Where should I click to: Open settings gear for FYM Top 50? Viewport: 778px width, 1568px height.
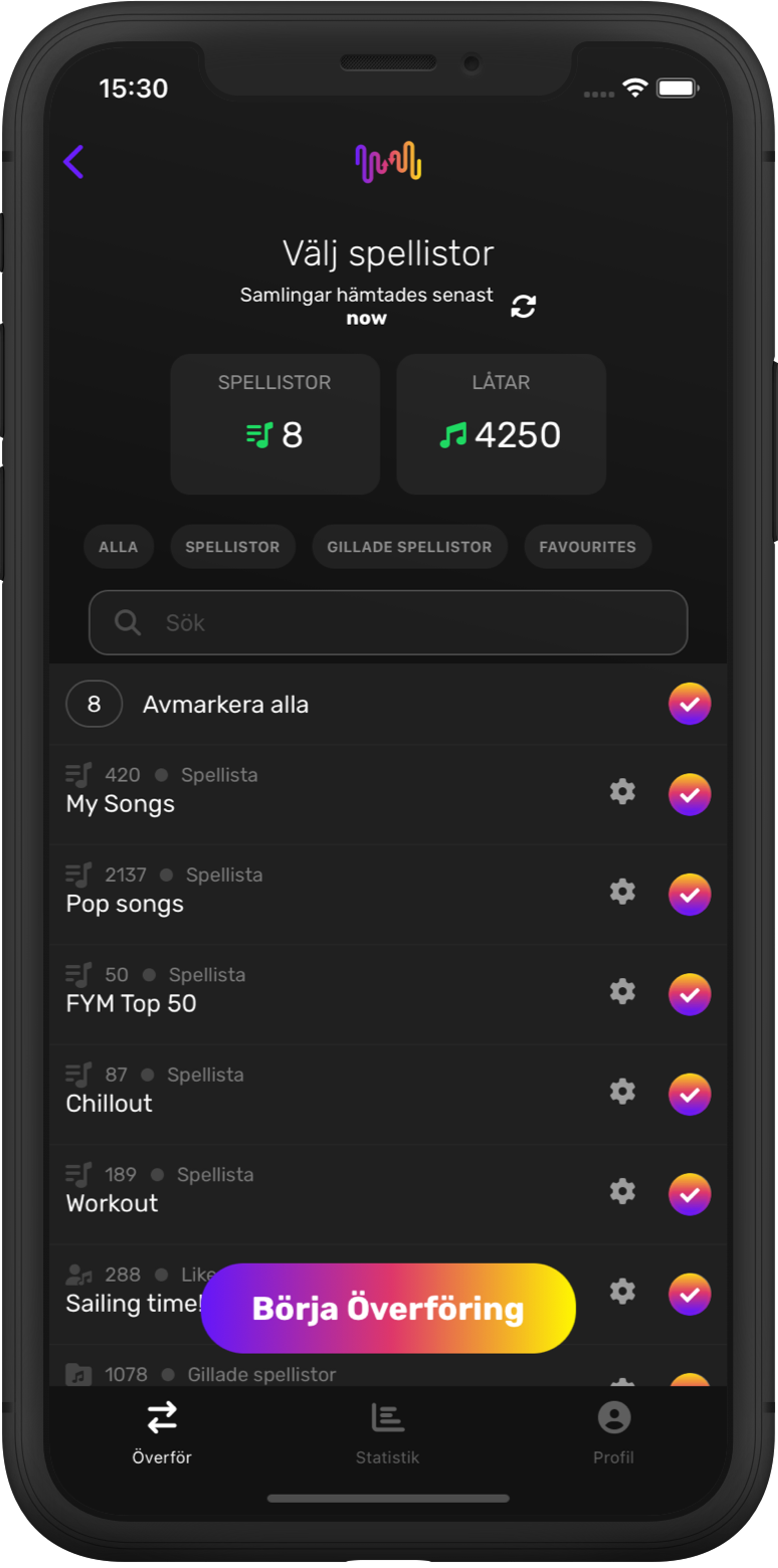pos(622,992)
